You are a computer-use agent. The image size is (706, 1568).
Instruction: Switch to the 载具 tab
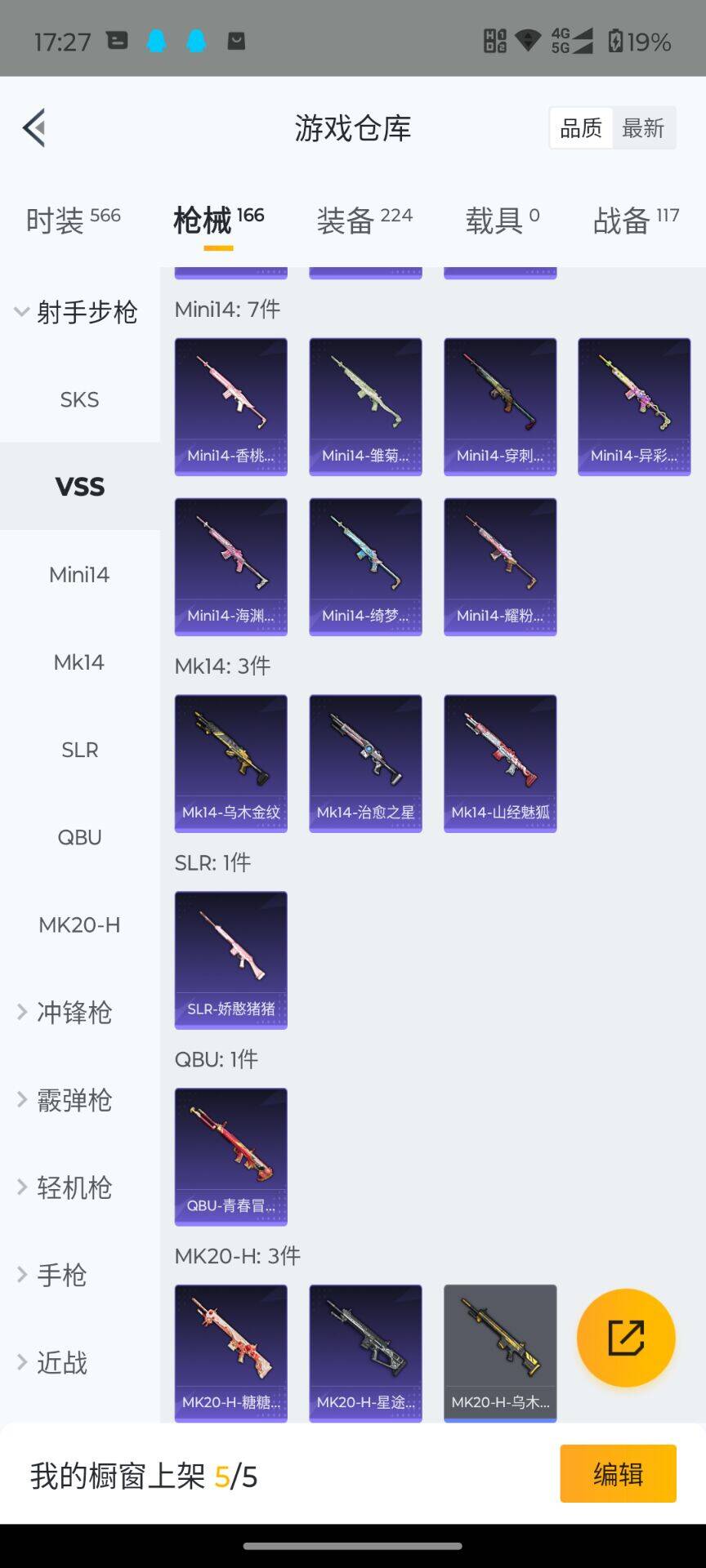(x=503, y=220)
